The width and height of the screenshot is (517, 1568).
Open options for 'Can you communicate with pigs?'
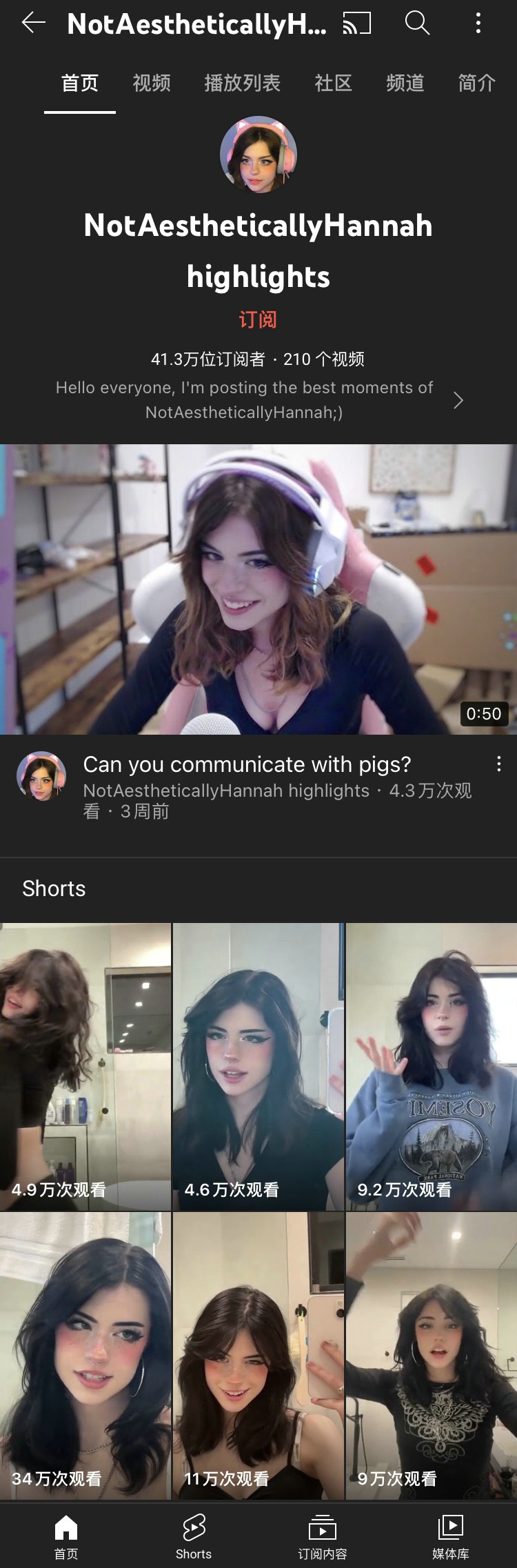(498, 764)
